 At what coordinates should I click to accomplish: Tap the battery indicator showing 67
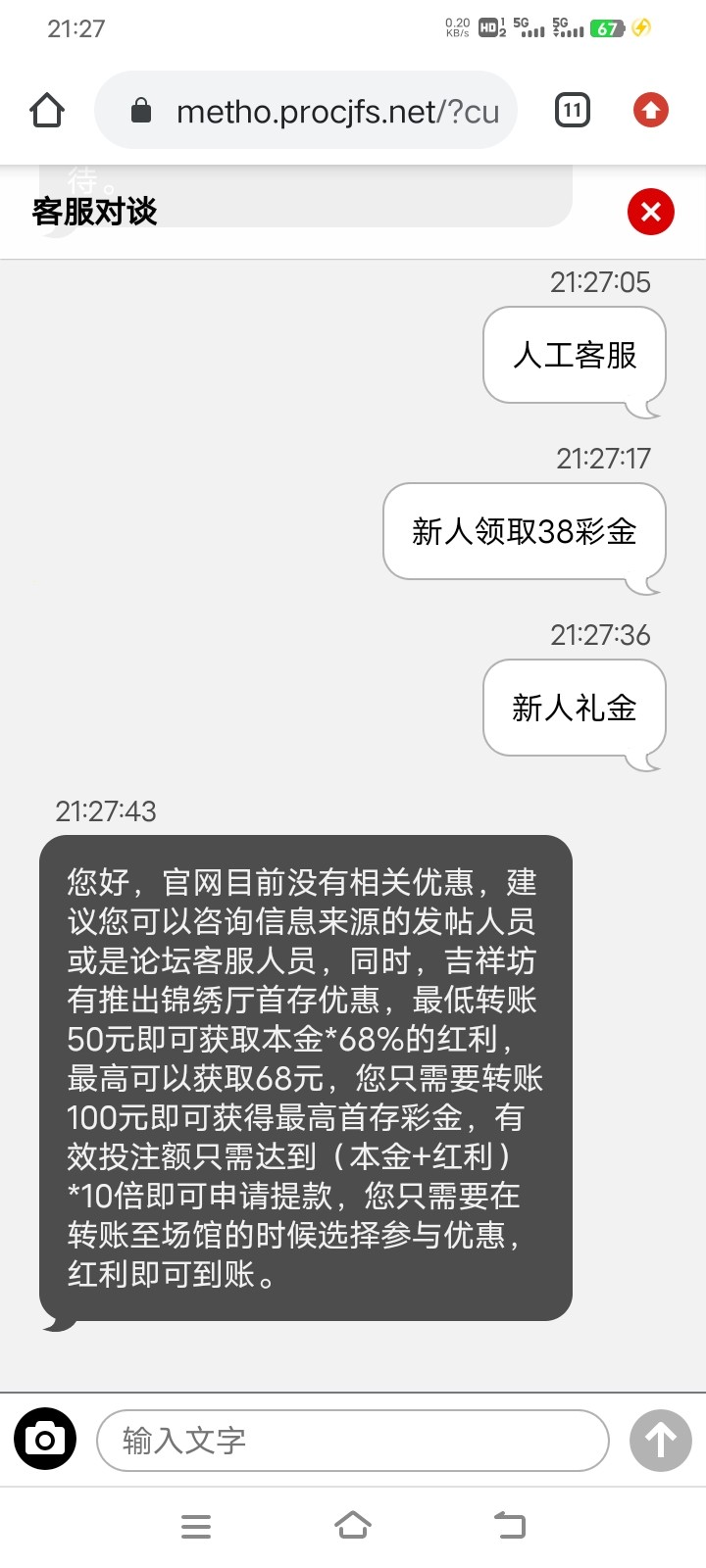605,29
